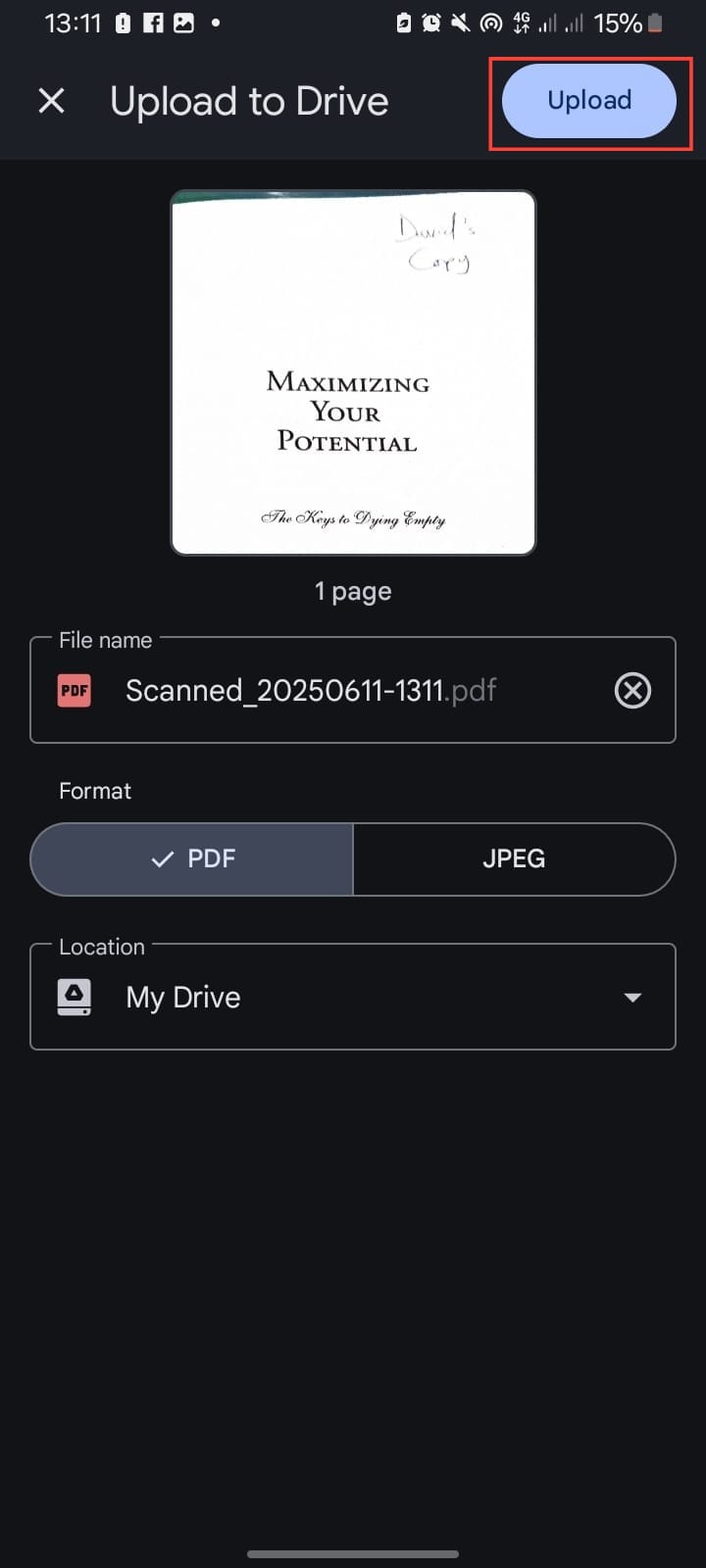This screenshot has height=1568, width=706.
Task: Select PDF format
Action: tap(192, 859)
